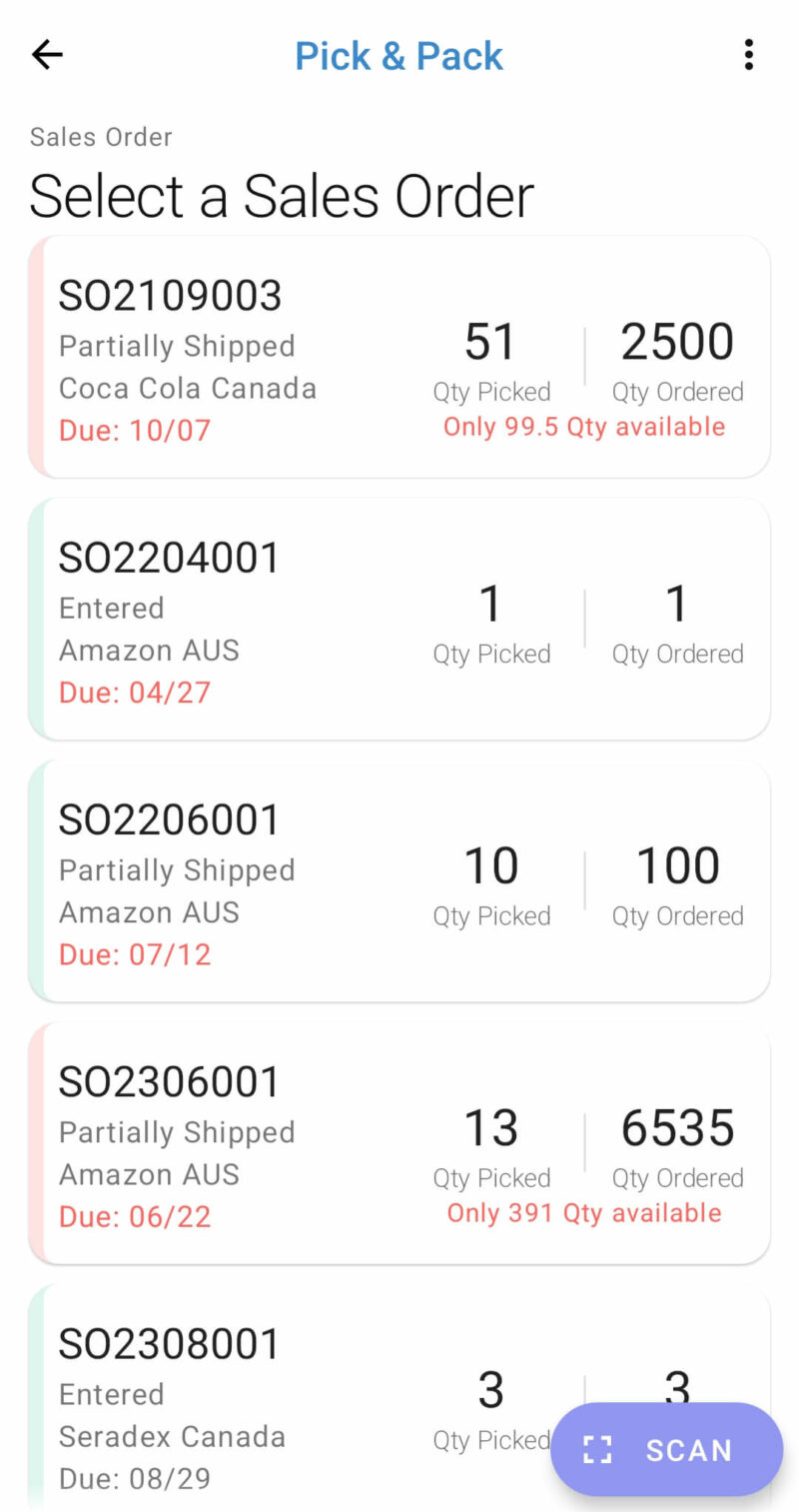799x1512 pixels.
Task: Go back using the arrow icon
Action: (x=47, y=55)
